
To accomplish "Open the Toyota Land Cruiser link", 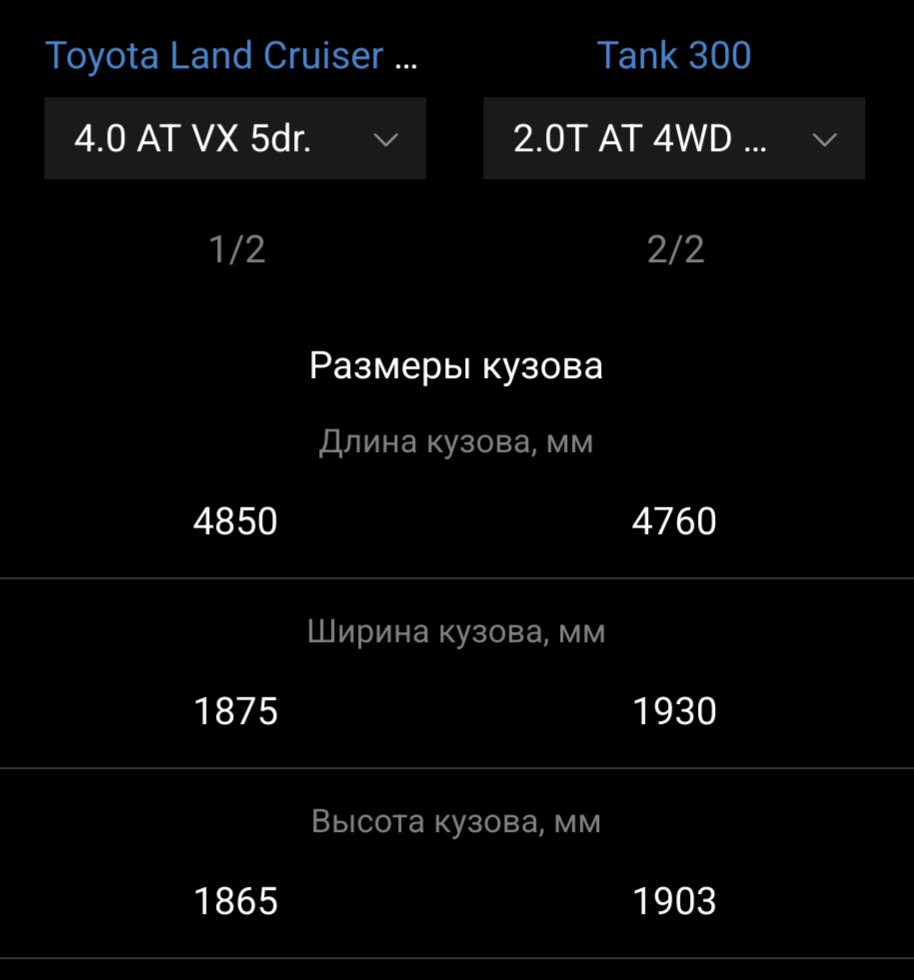I will click(232, 56).
